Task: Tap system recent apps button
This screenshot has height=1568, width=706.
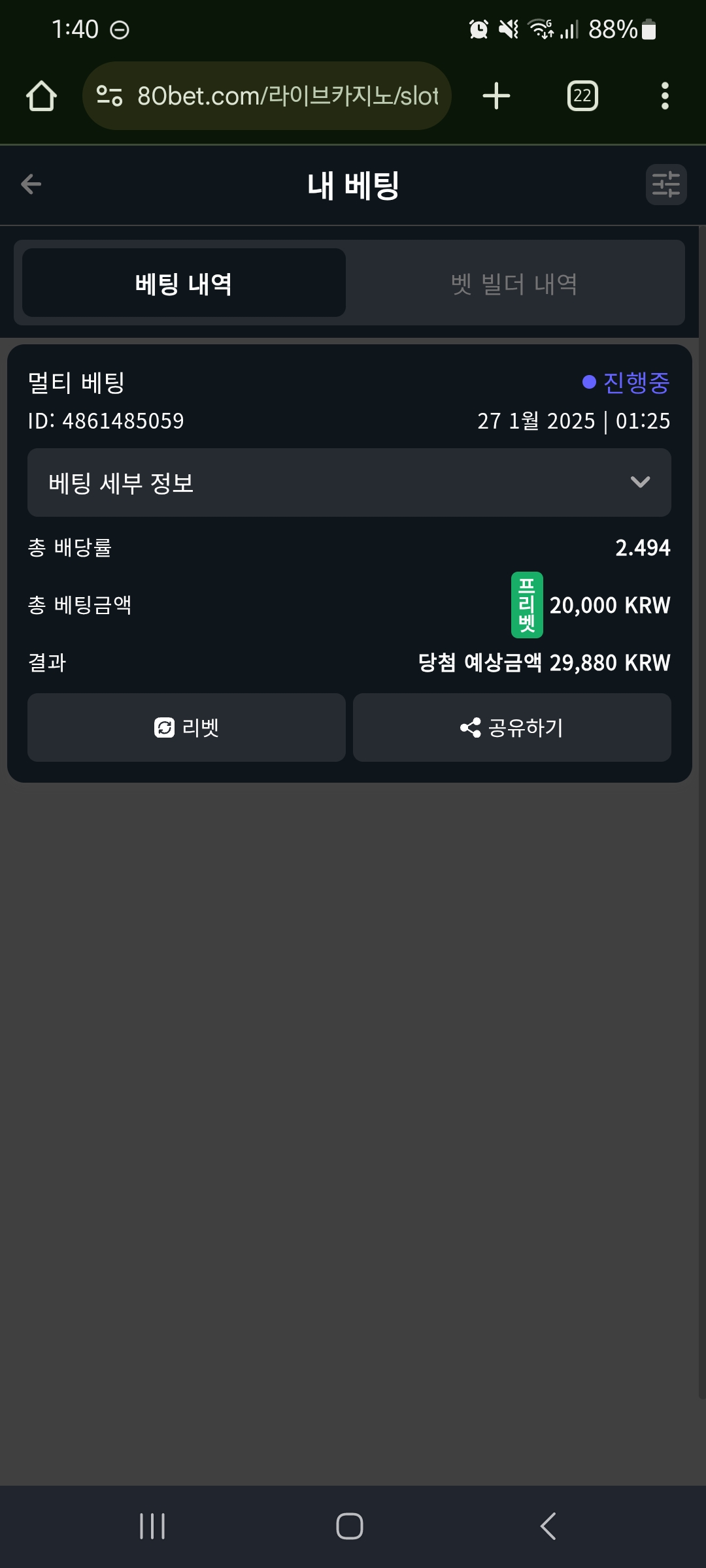Action: click(x=152, y=1526)
